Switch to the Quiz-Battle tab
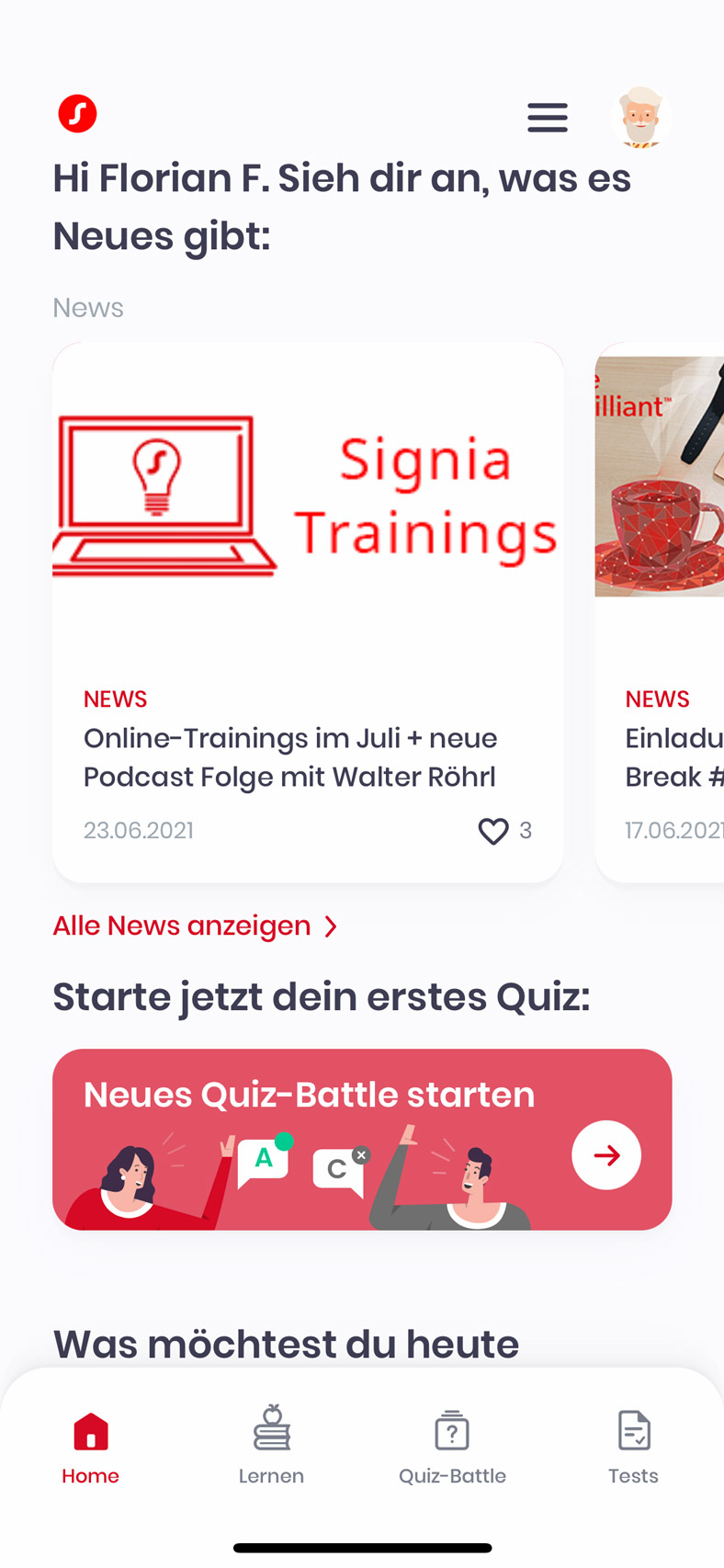Image resolution: width=724 pixels, height=1568 pixels. (x=452, y=1445)
